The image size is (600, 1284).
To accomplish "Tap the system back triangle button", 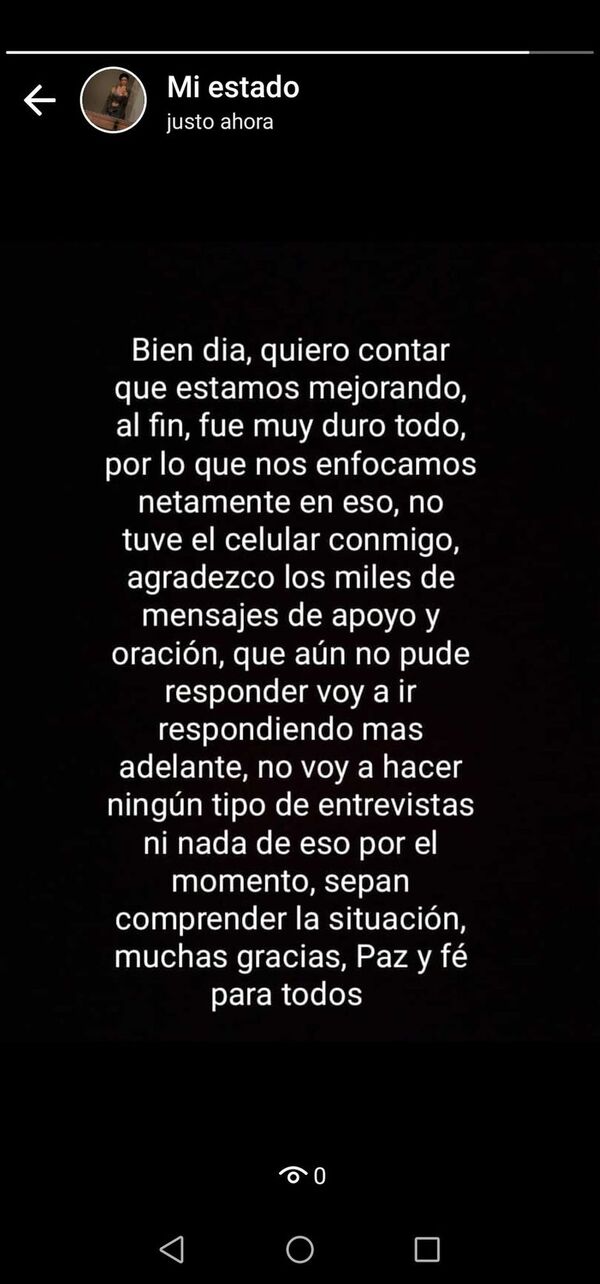I will coord(172,1249).
